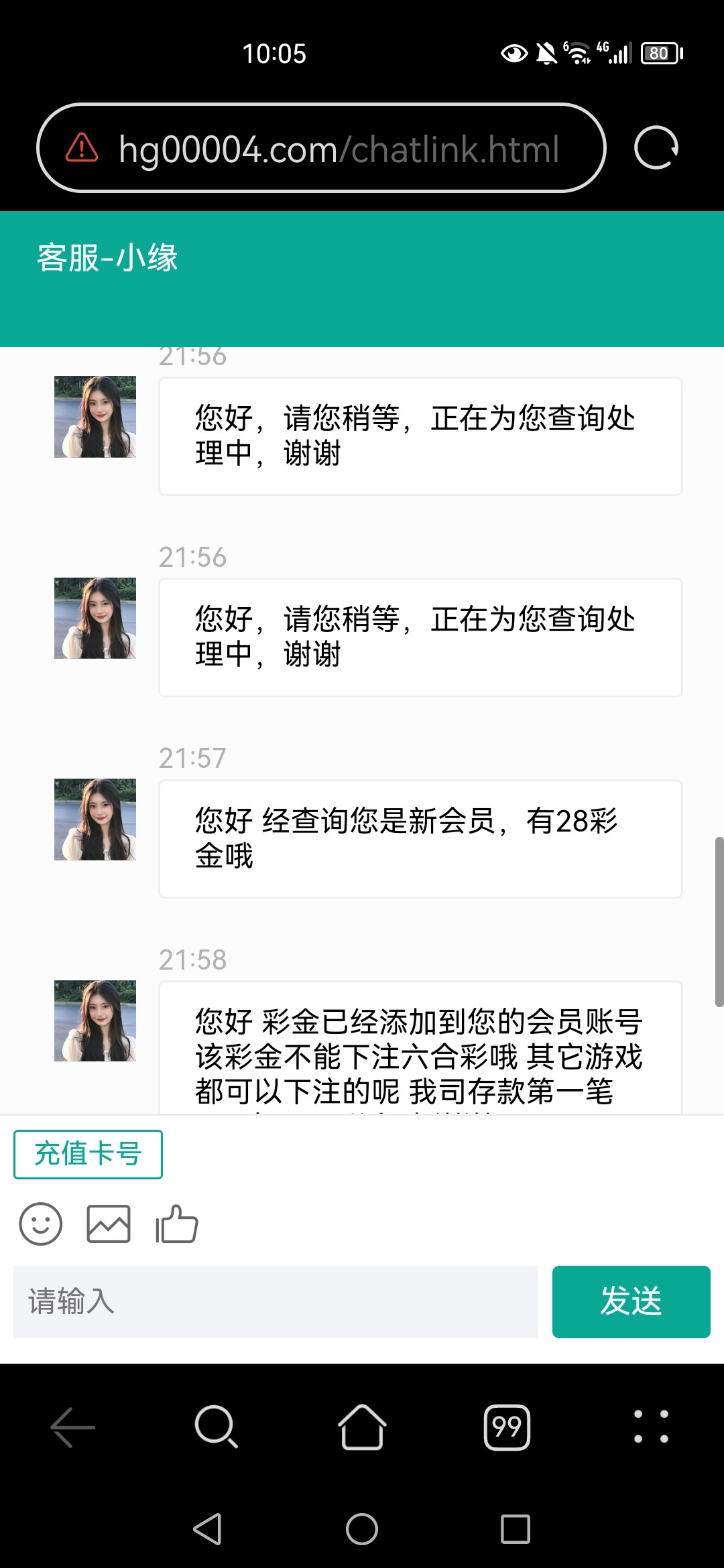Send the message with 发送
This screenshot has width=724, height=1568.
pos(631,1301)
